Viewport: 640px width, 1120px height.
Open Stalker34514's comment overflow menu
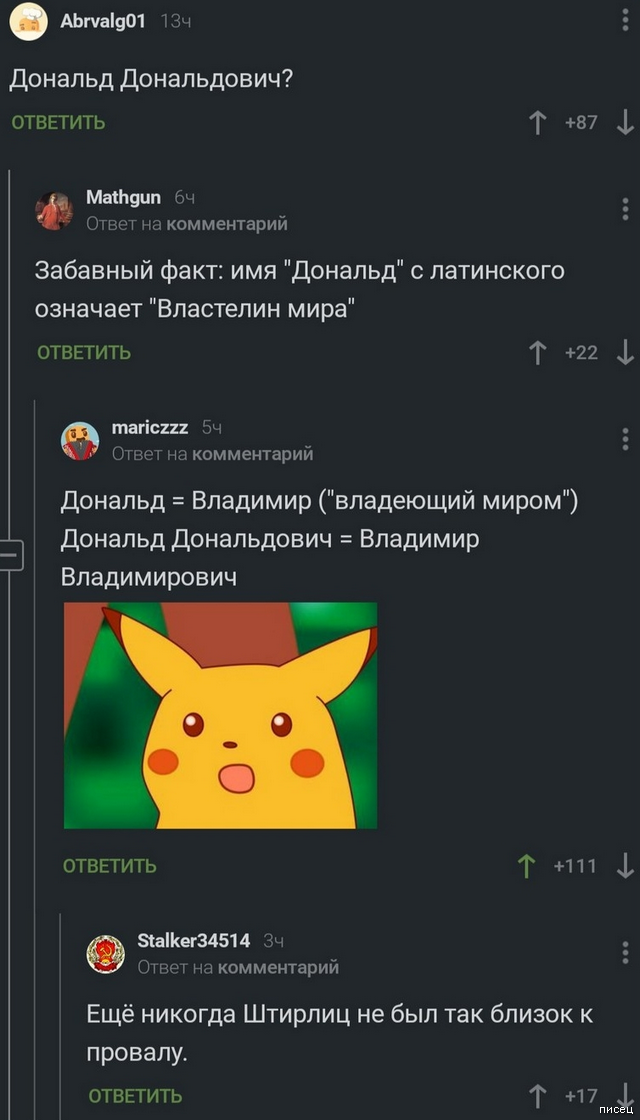pyautogui.click(x=626, y=952)
